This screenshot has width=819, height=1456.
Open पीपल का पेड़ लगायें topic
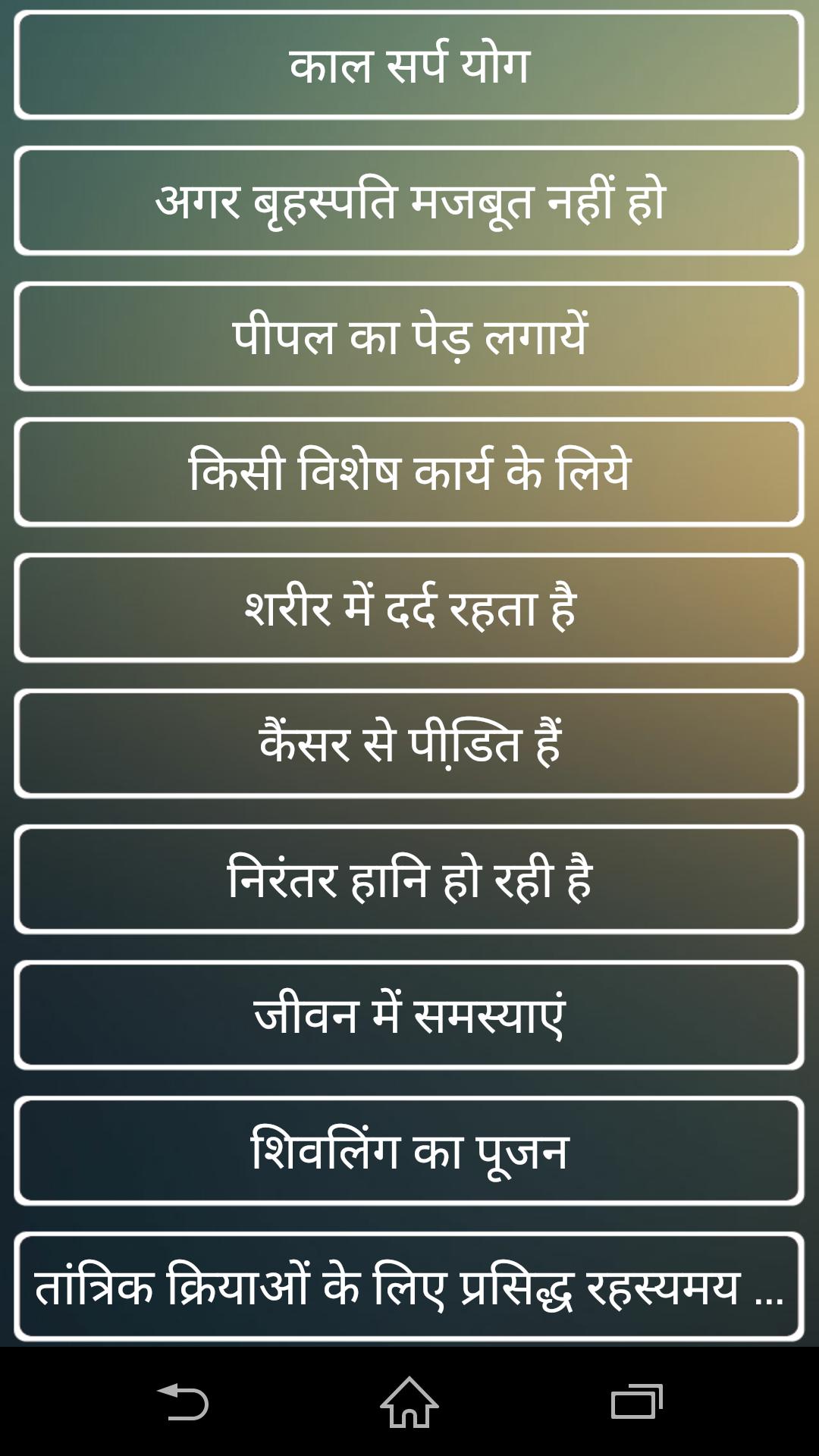pos(409,337)
